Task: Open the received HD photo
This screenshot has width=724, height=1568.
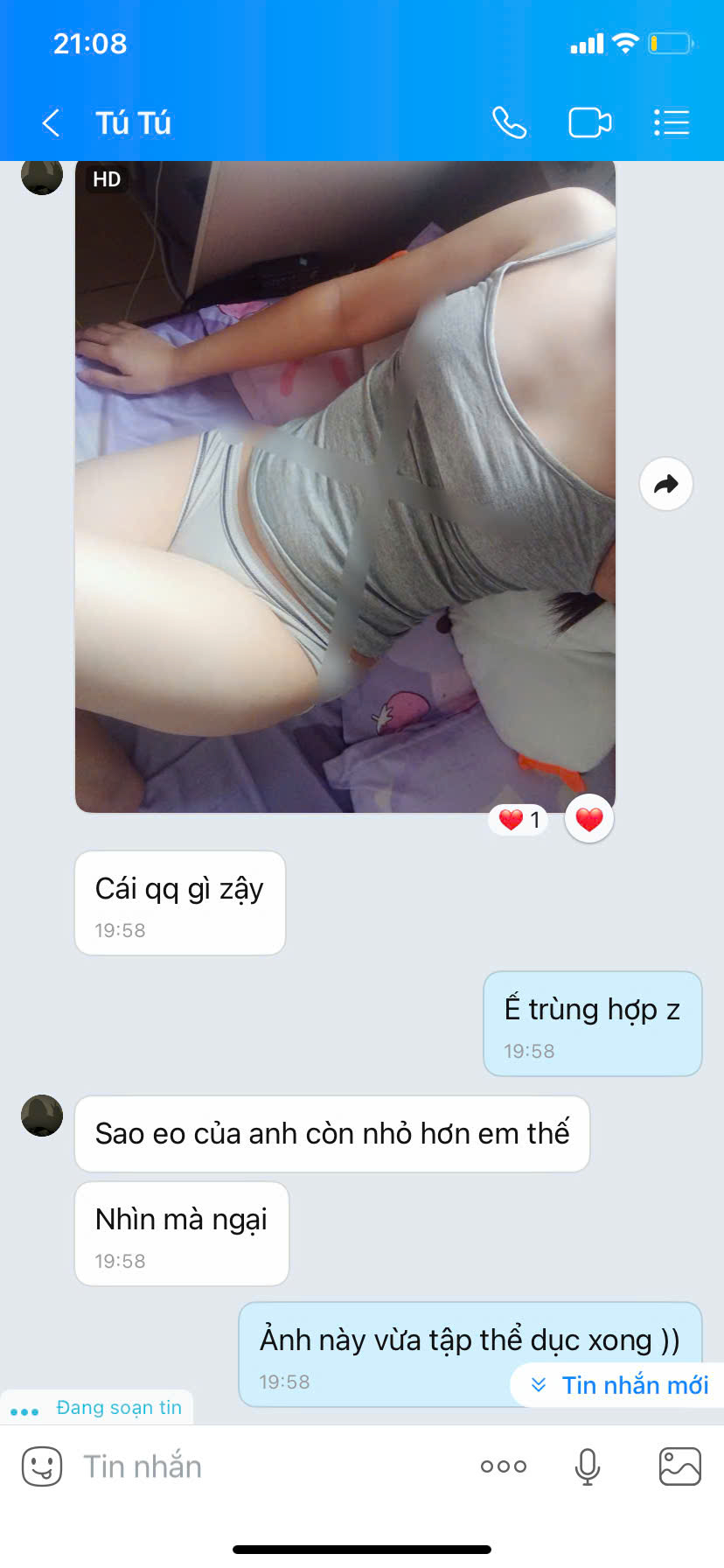Action: [x=345, y=486]
